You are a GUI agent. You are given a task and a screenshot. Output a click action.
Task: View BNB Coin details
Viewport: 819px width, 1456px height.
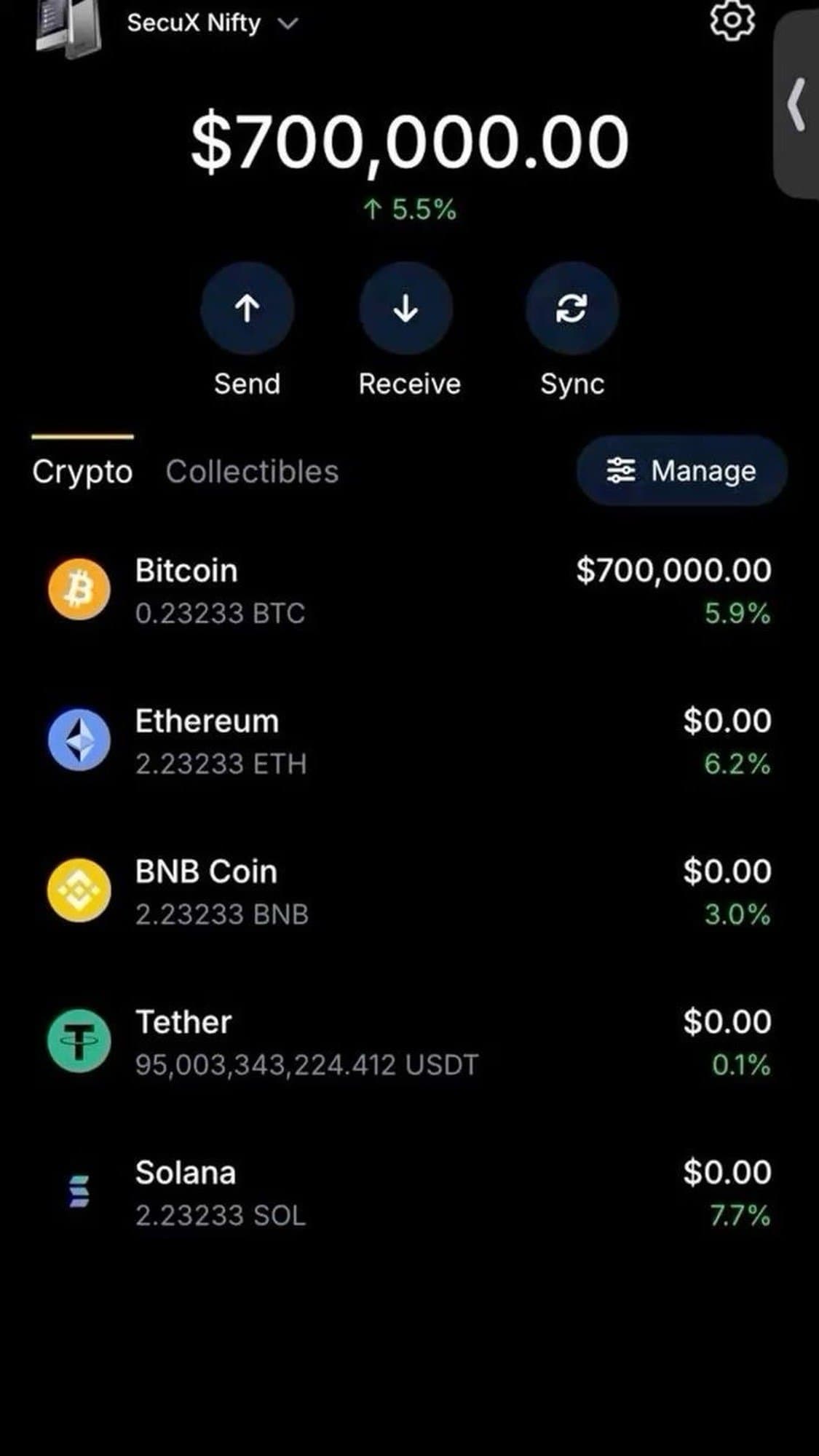tap(408, 892)
